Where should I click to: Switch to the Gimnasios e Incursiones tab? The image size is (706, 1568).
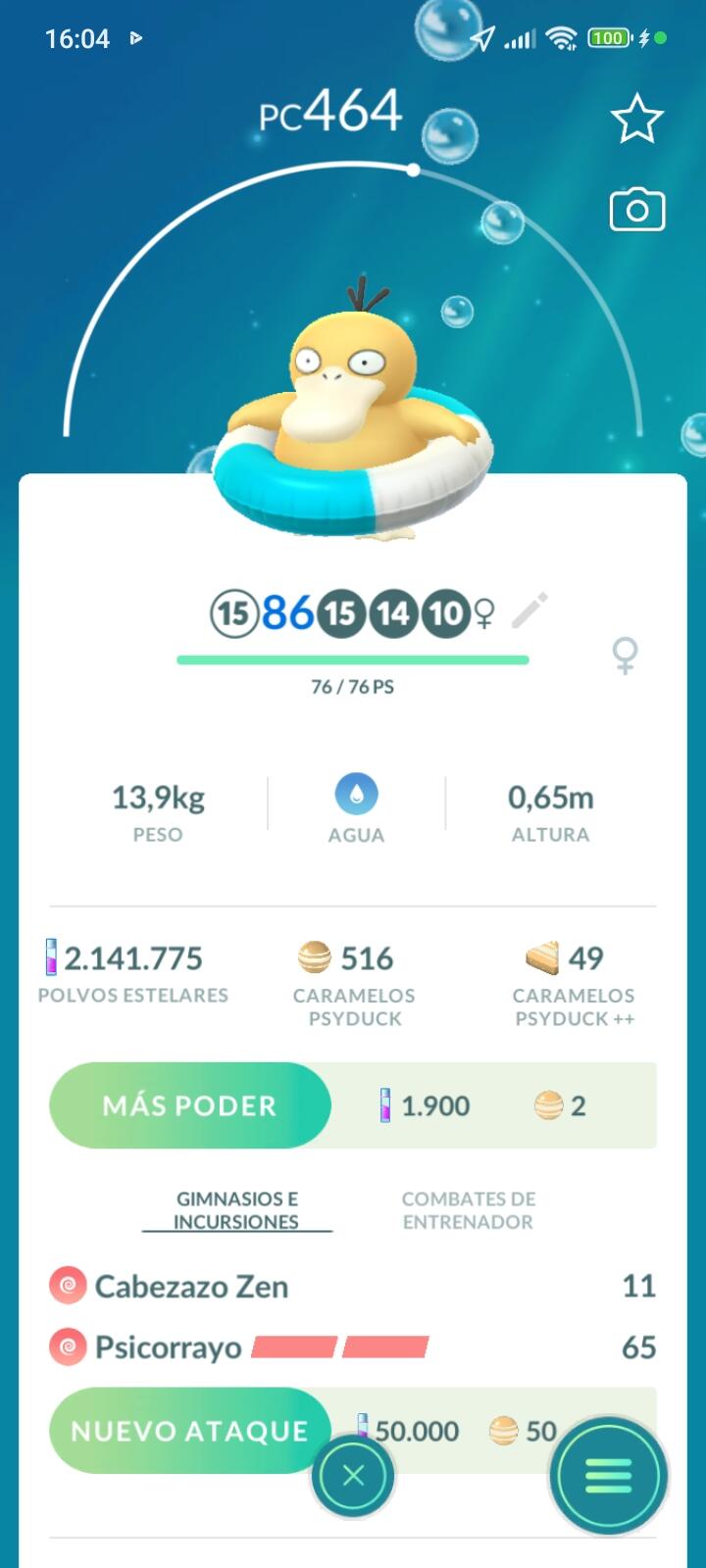point(236,1210)
